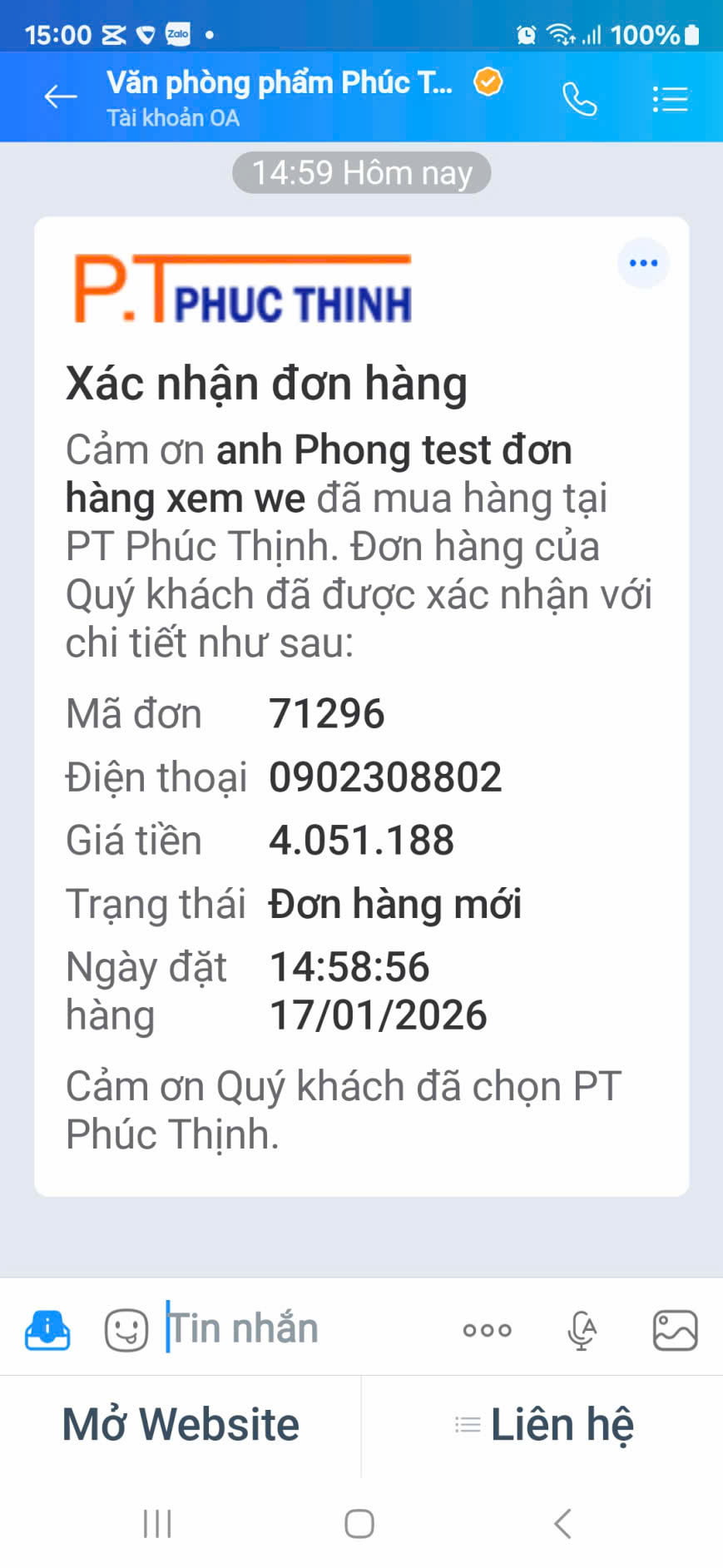Open the emoji sticker picker
723x1568 pixels.
pos(126,1329)
